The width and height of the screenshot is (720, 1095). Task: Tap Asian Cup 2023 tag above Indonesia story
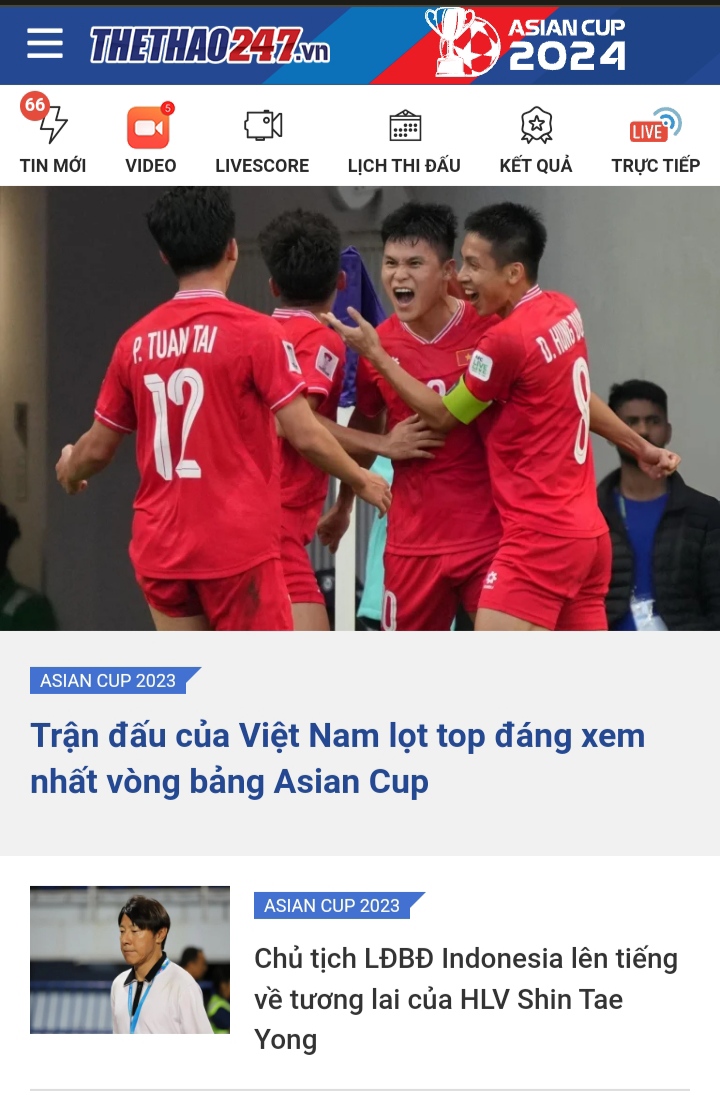[334, 906]
